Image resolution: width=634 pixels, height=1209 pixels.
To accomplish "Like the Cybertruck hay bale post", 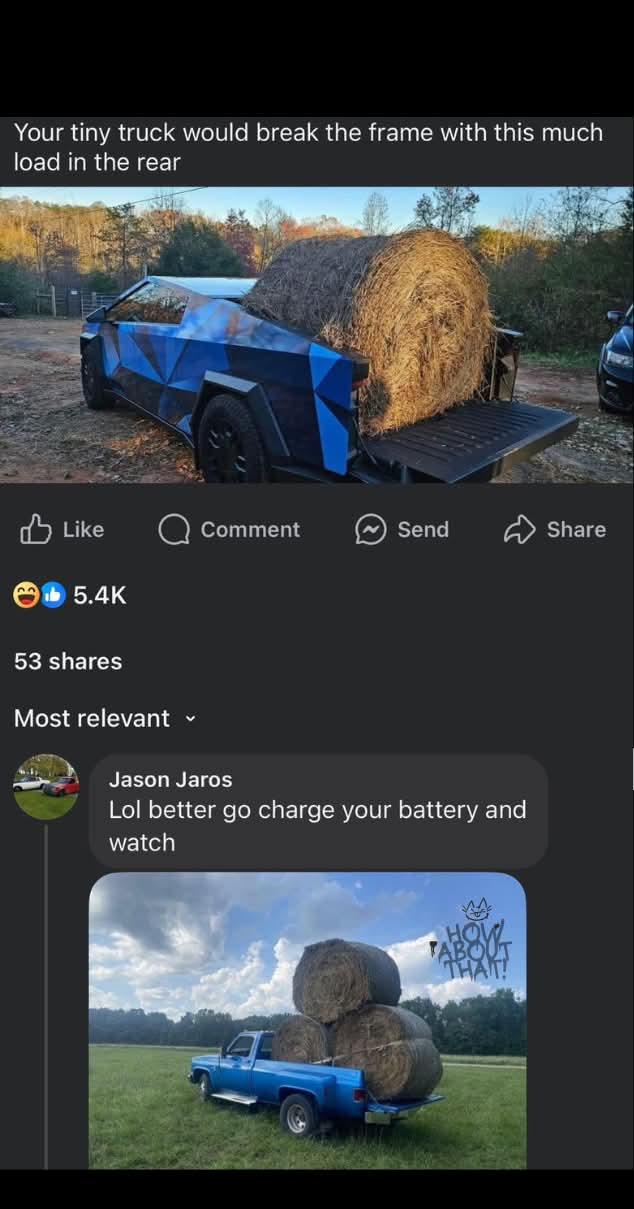I will click(x=62, y=529).
